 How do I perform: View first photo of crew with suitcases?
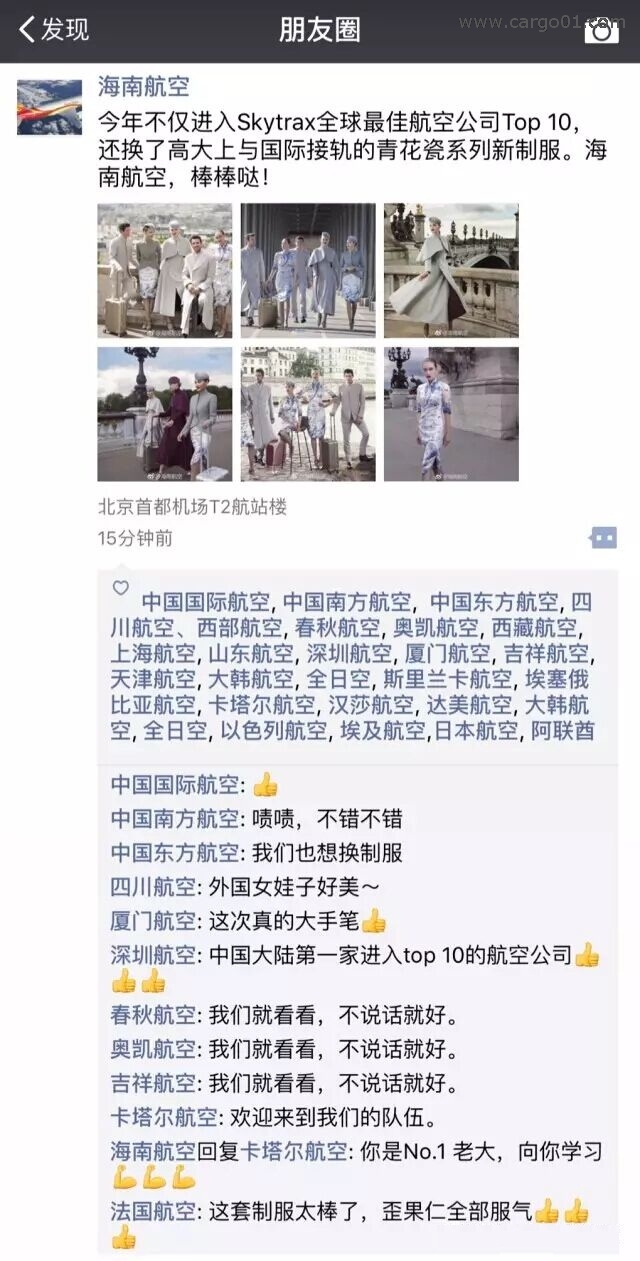(164, 270)
